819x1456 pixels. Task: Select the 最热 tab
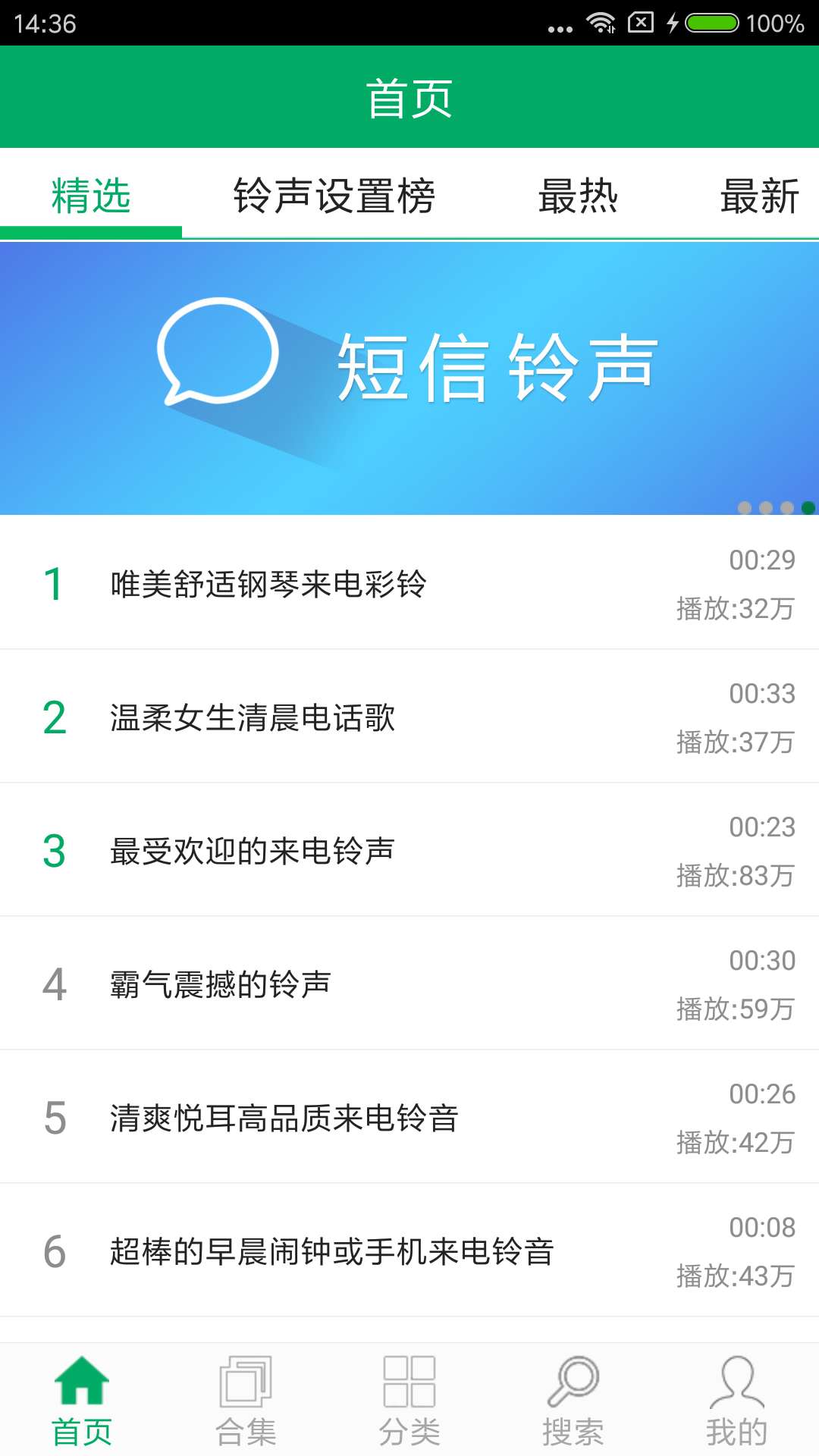(x=578, y=196)
